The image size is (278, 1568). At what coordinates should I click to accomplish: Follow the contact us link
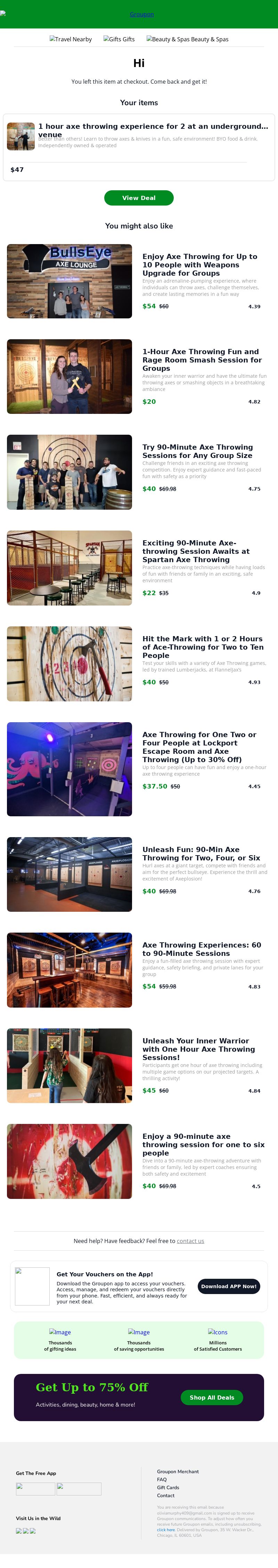(x=190, y=1241)
